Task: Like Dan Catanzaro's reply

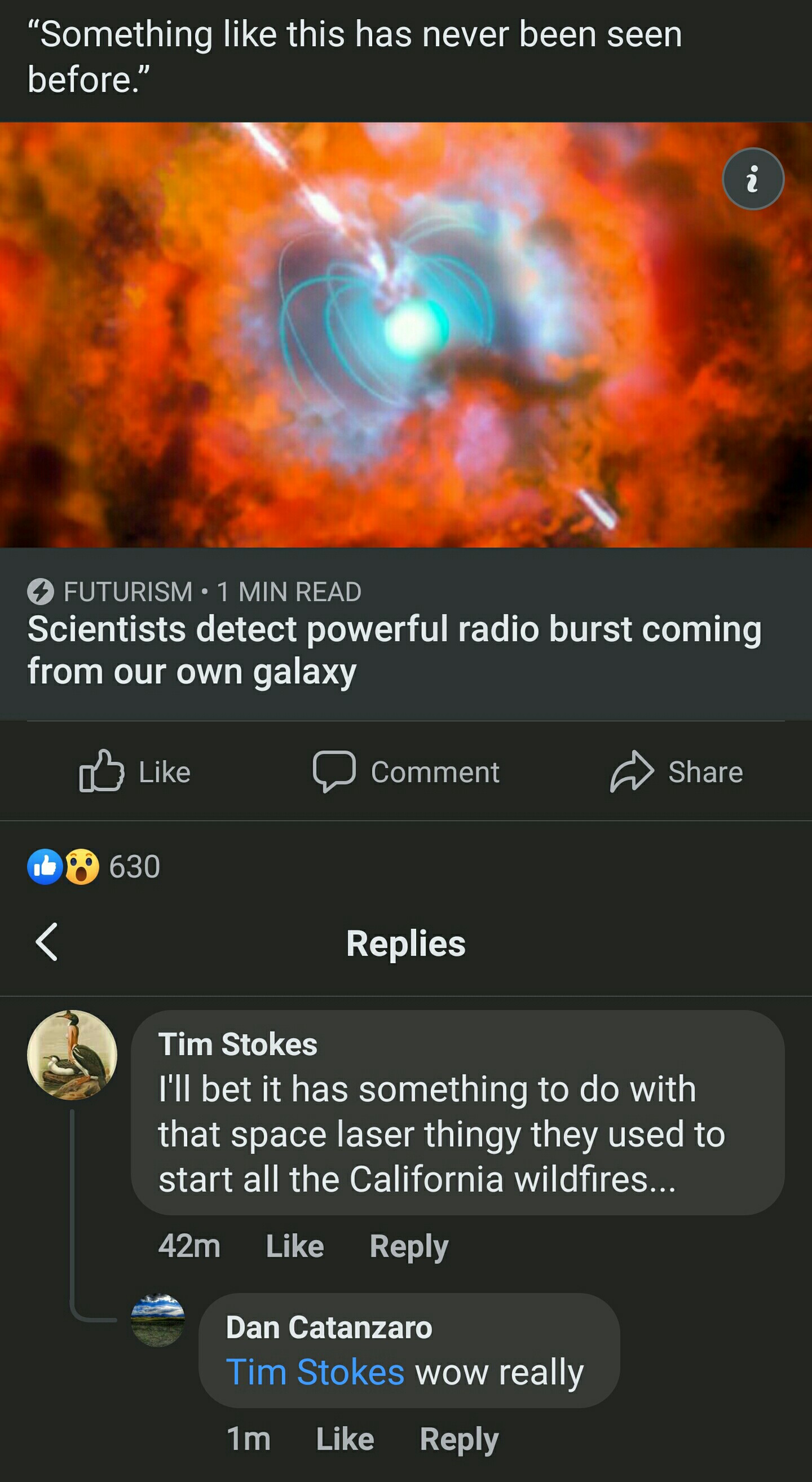Action: 345,1439
